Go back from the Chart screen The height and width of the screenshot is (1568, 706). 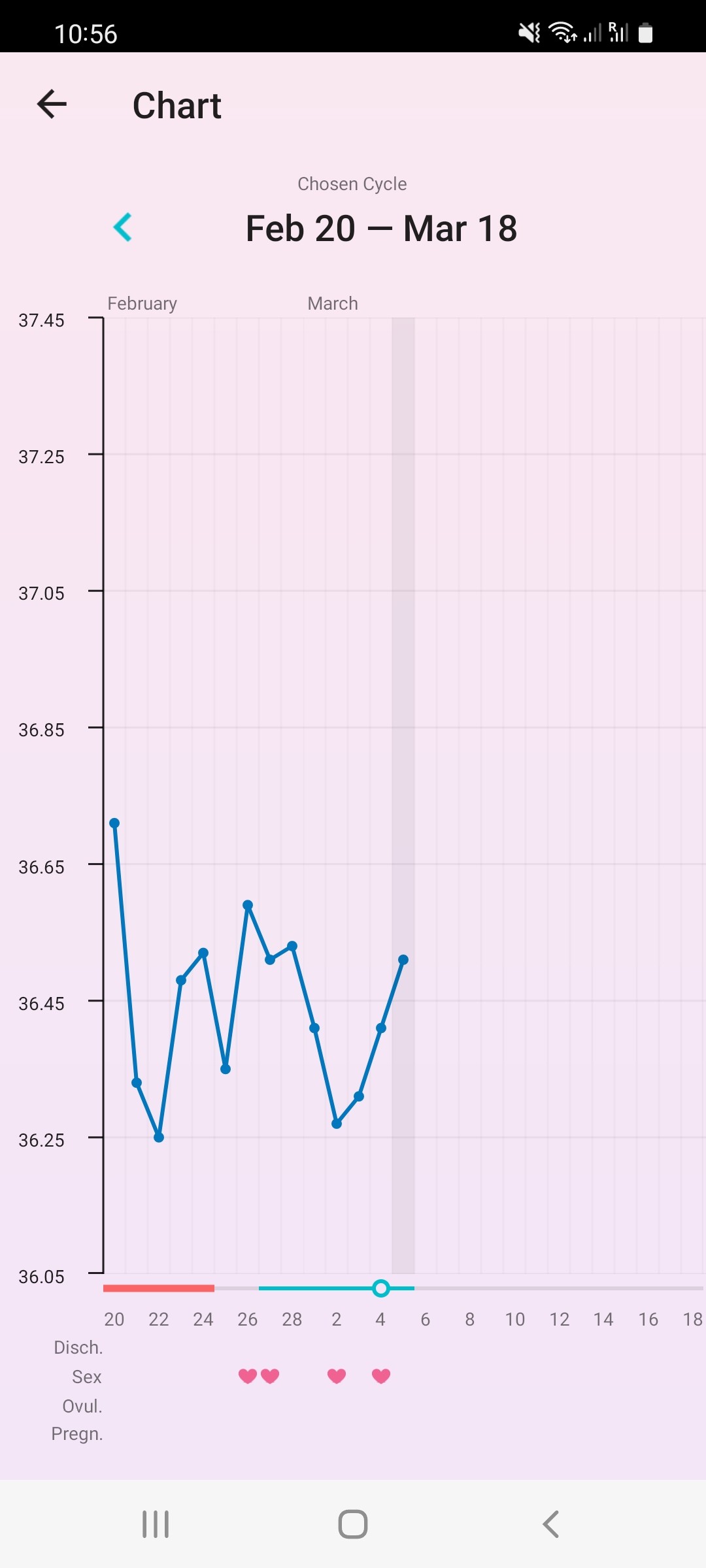click(52, 105)
